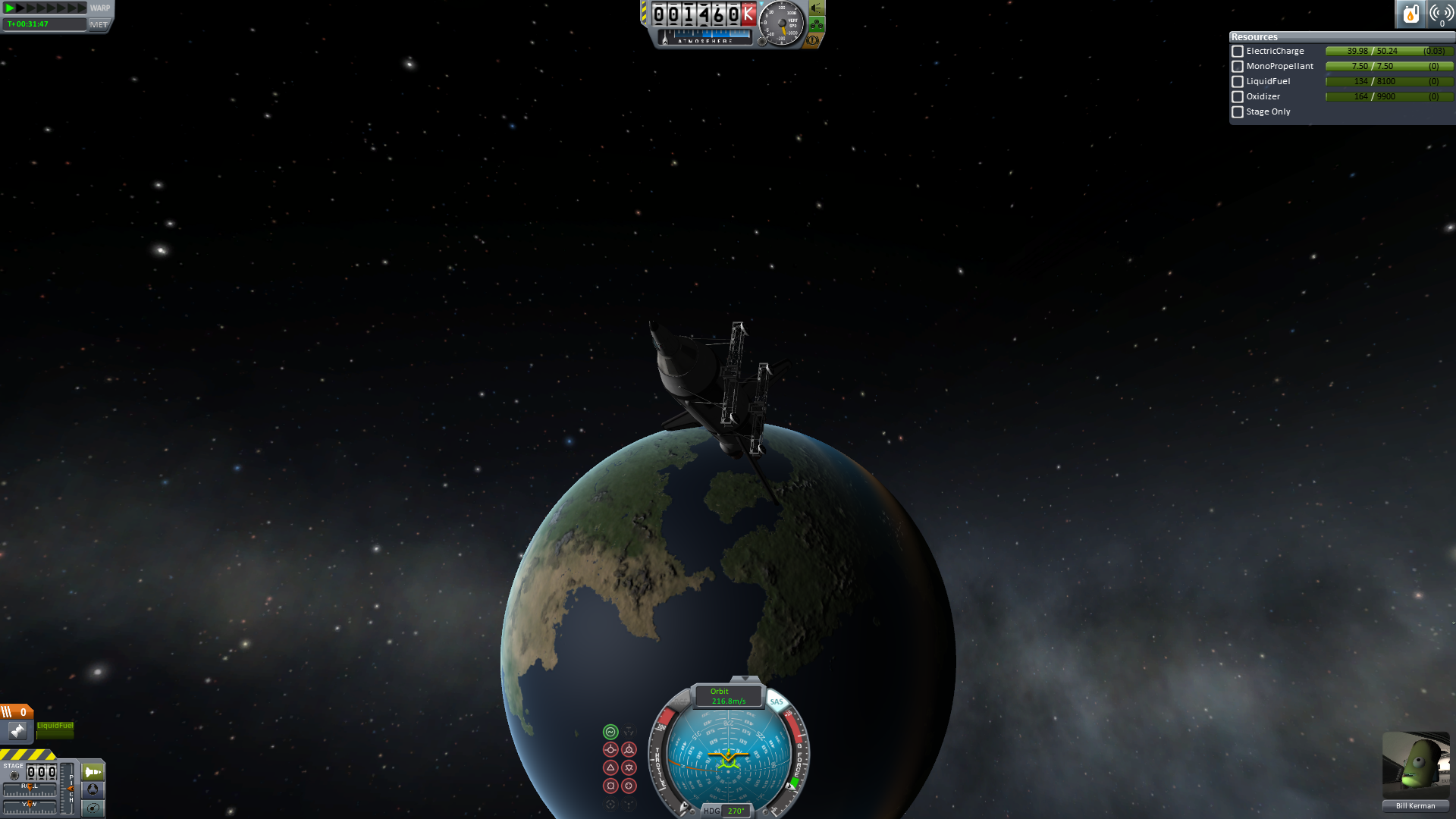Toggle brakes action group button

(812, 40)
